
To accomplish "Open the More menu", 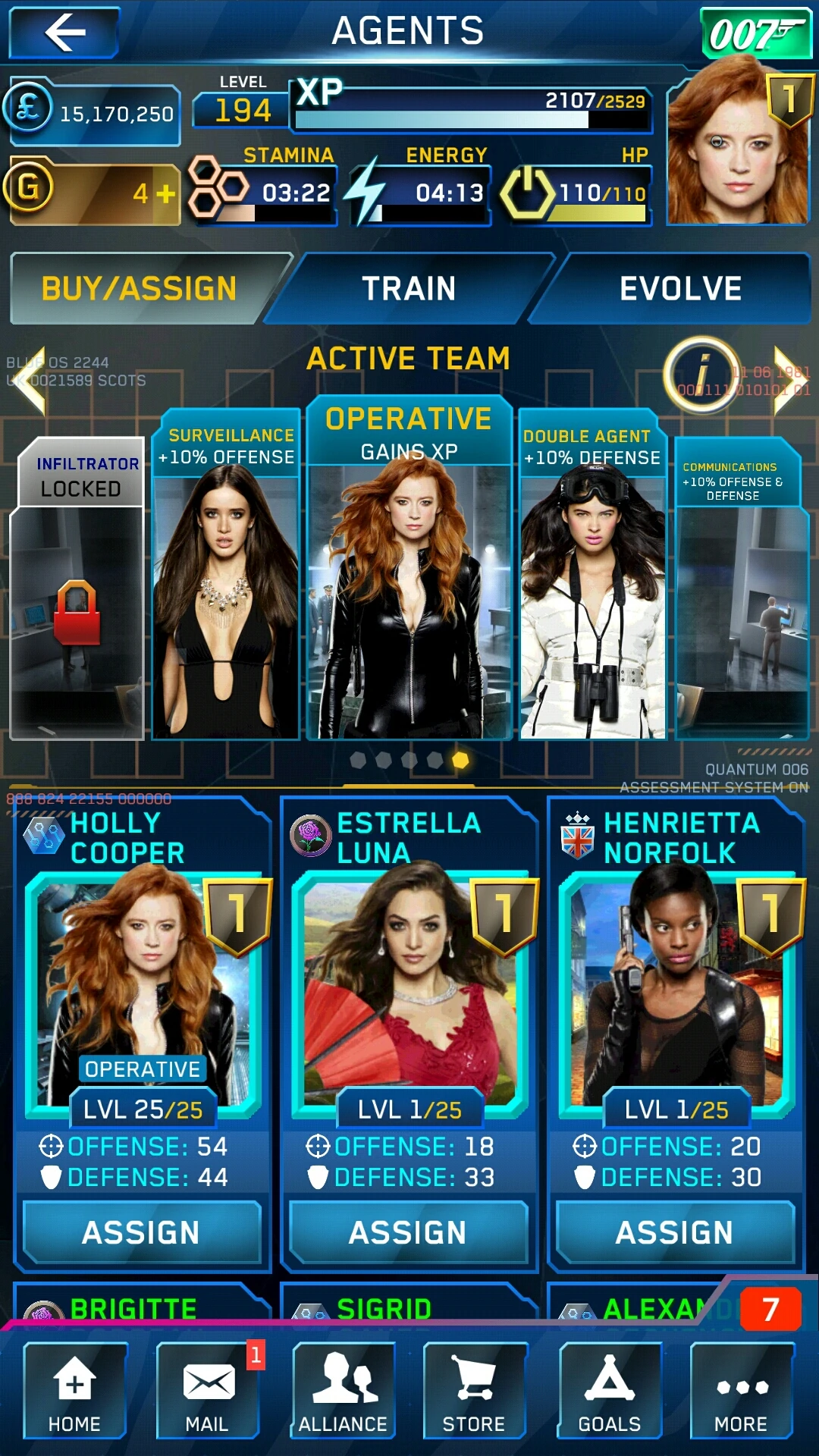I will (x=742, y=1391).
